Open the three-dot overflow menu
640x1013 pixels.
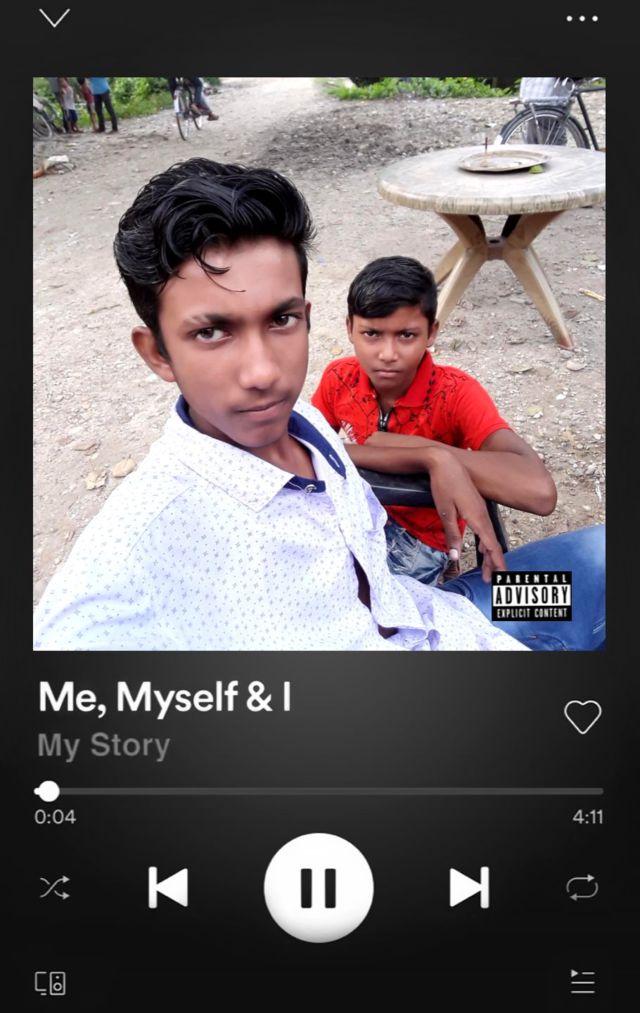[582, 18]
